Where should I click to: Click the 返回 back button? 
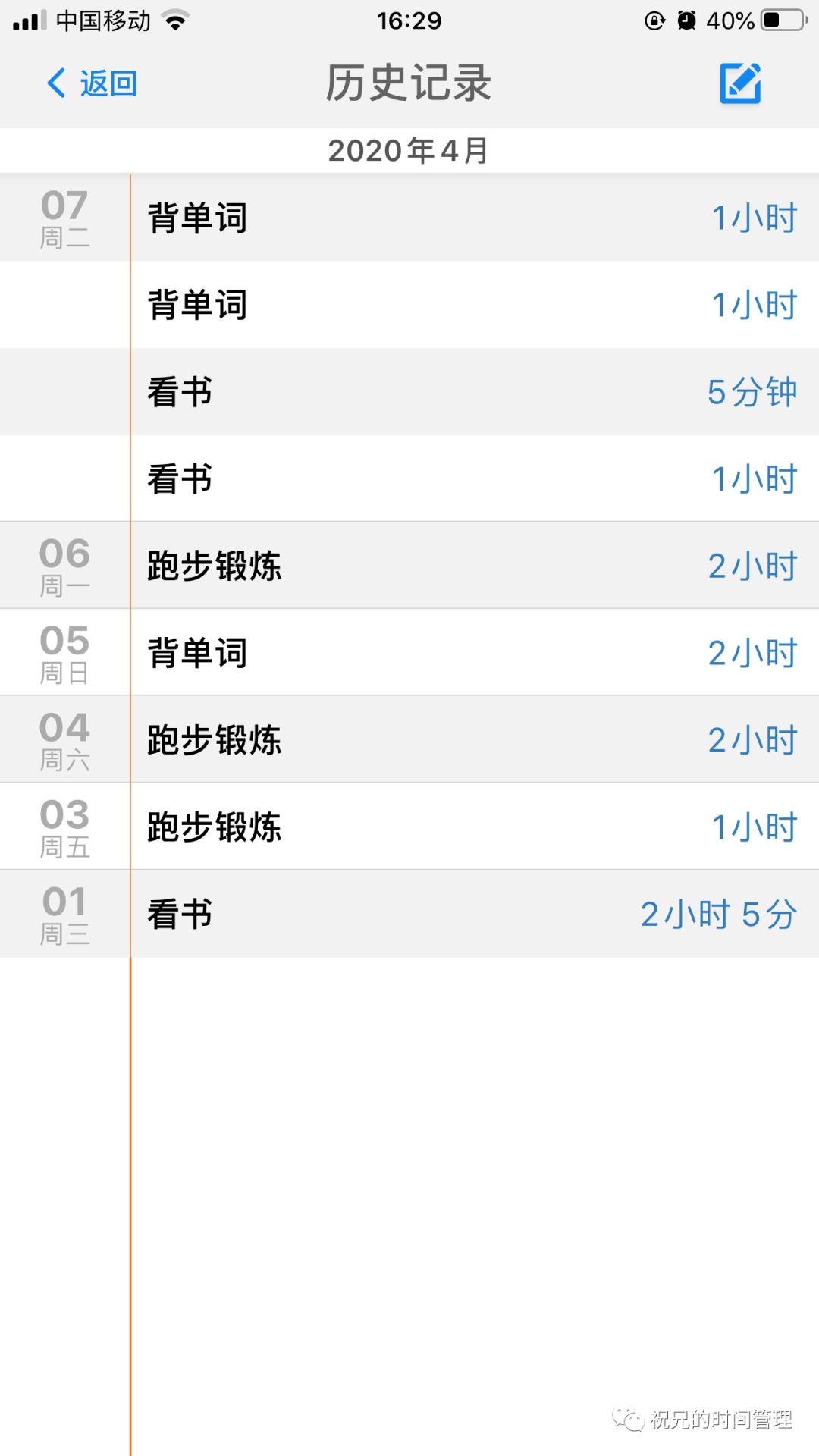click(106, 83)
